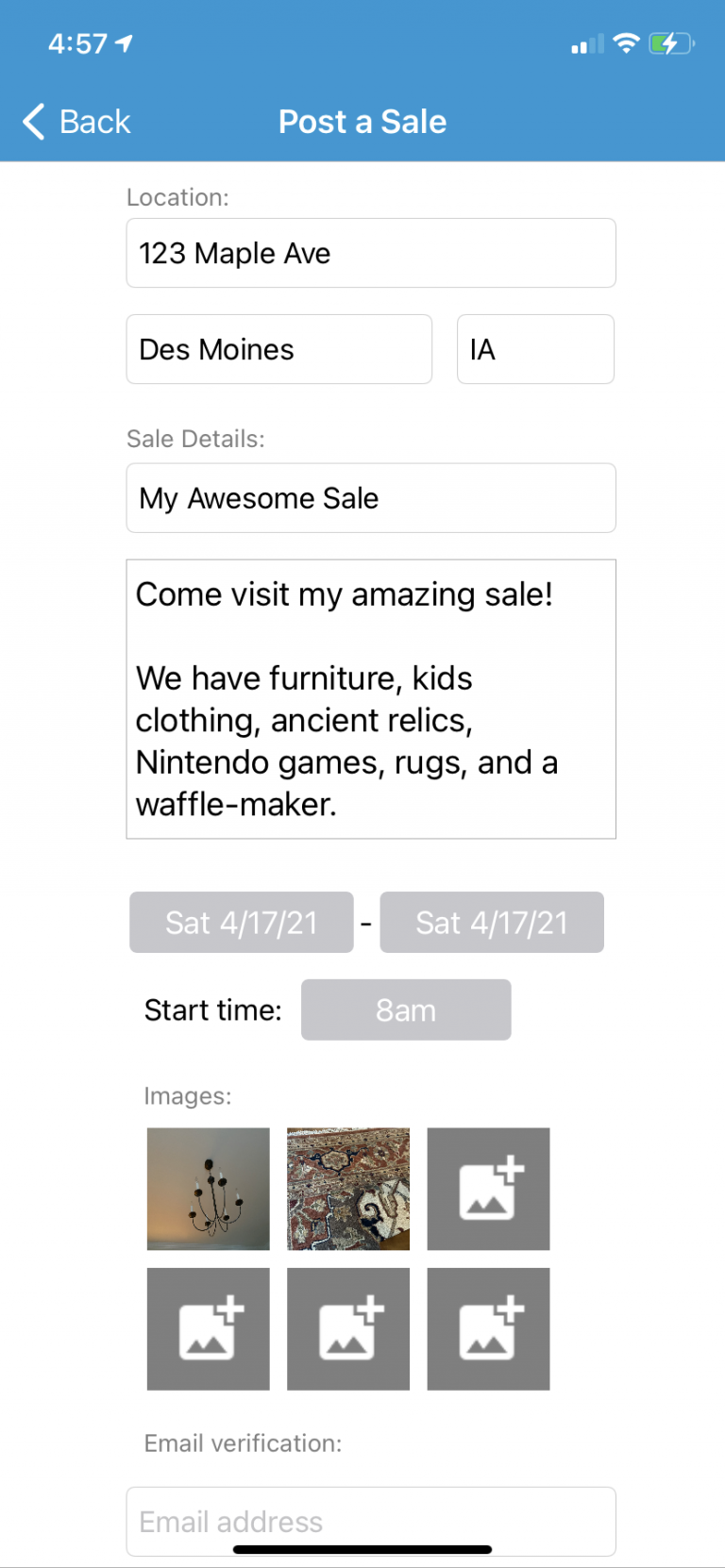Image resolution: width=725 pixels, height=1568 pixels.
Task: Open the sale start date picker
Action: point(241,922)
